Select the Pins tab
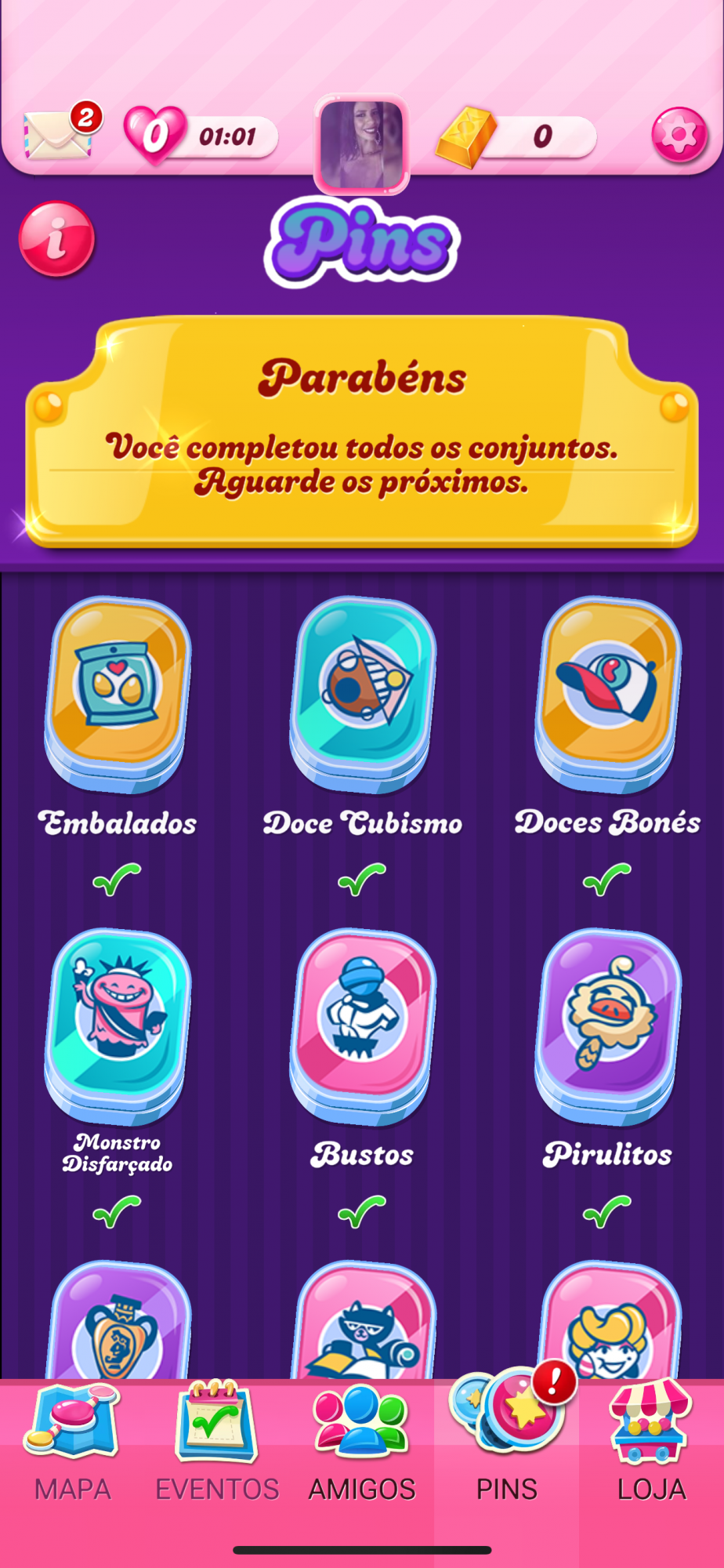The width and height of the screenshot is (724, 1568). pos(507,1444)
